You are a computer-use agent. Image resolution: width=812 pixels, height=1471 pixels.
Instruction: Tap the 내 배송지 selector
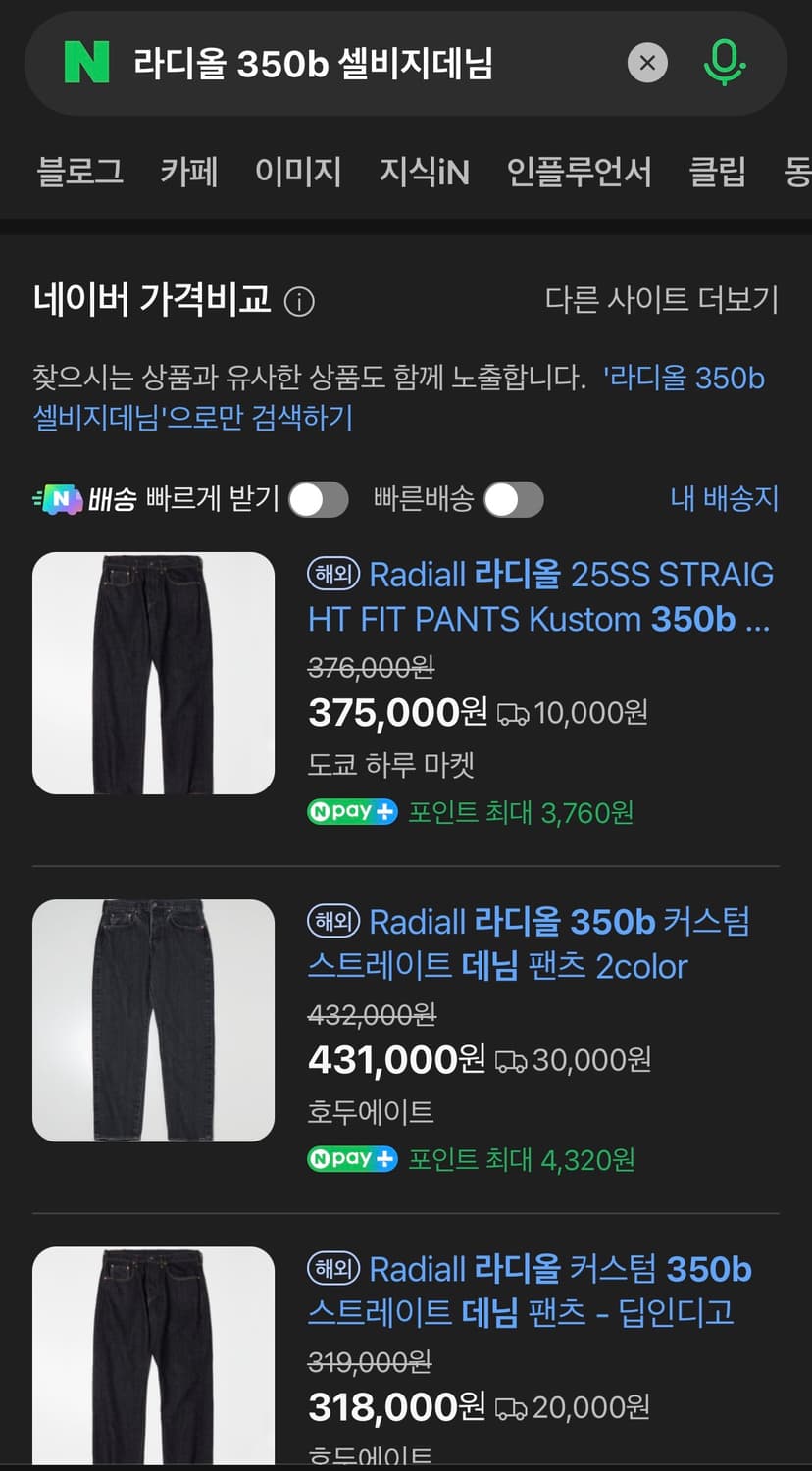point(724,499)
